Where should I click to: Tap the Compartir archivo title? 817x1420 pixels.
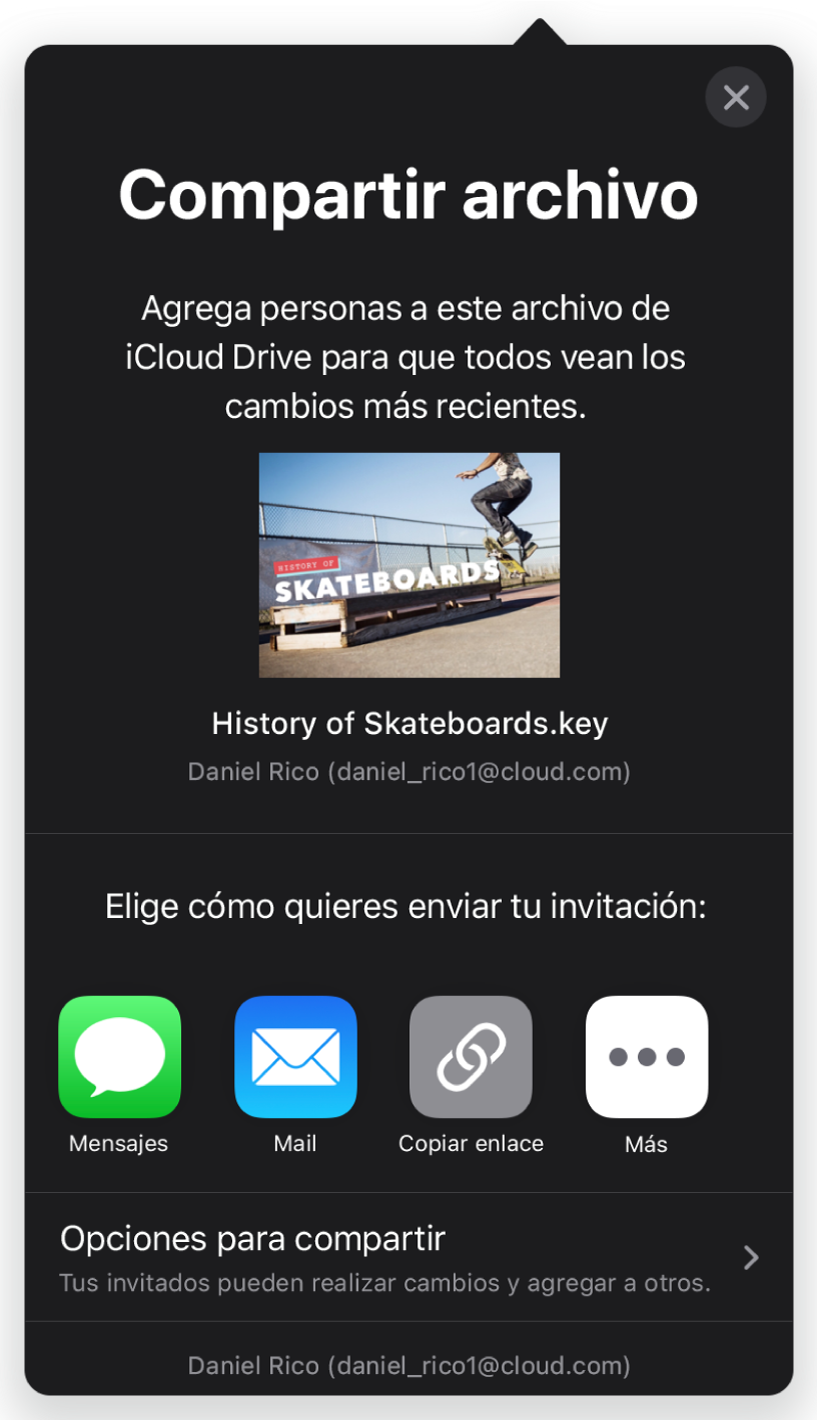(409, 197)
